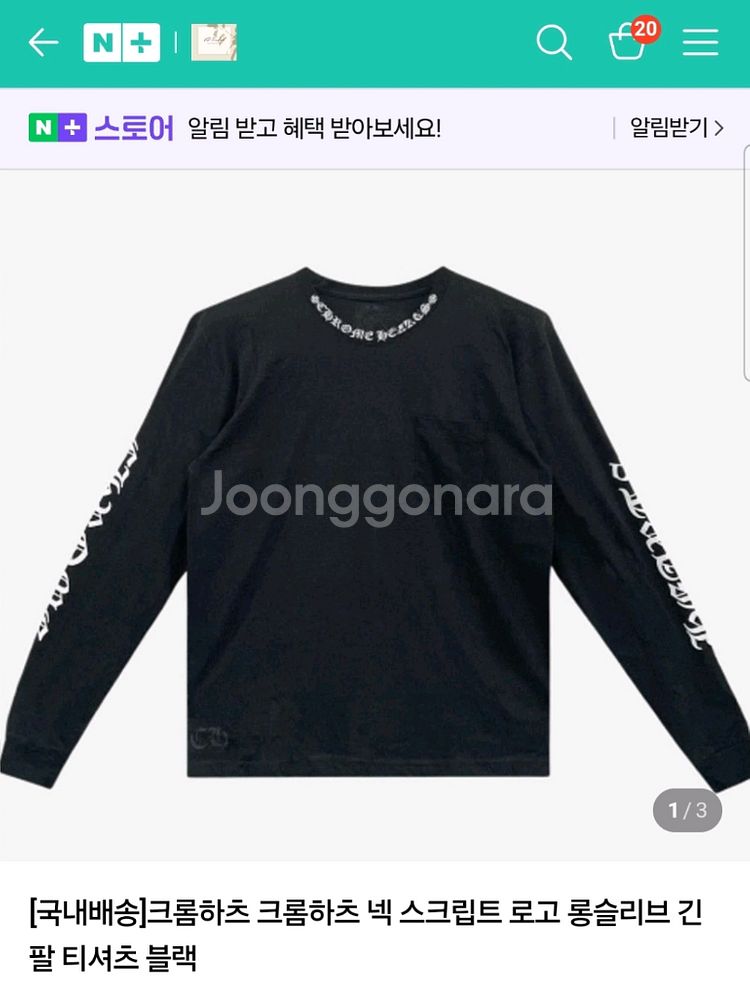Go back with the arrow icon
Viewport: 750px width, 997px height.
point(43,43)
